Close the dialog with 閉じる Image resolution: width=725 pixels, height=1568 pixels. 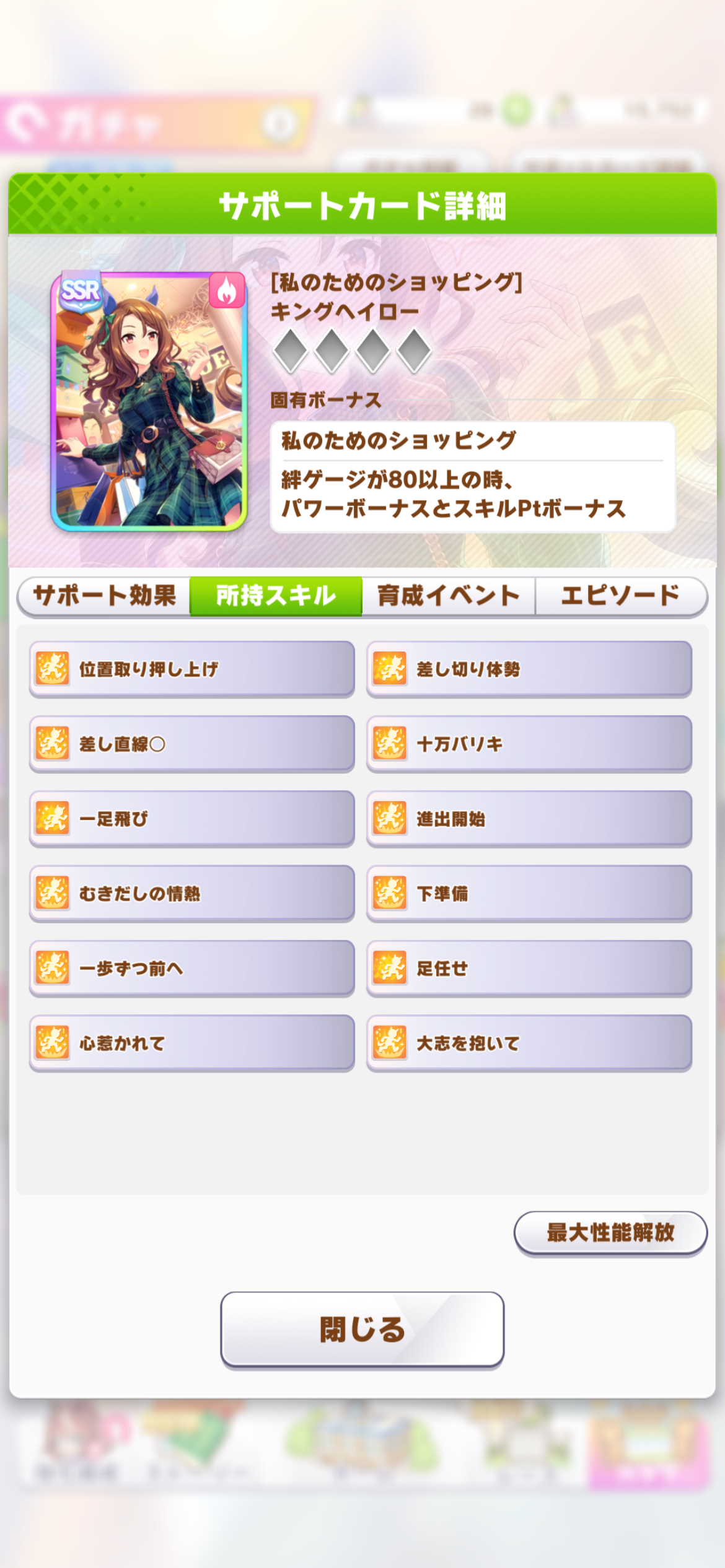[362, 1329]
